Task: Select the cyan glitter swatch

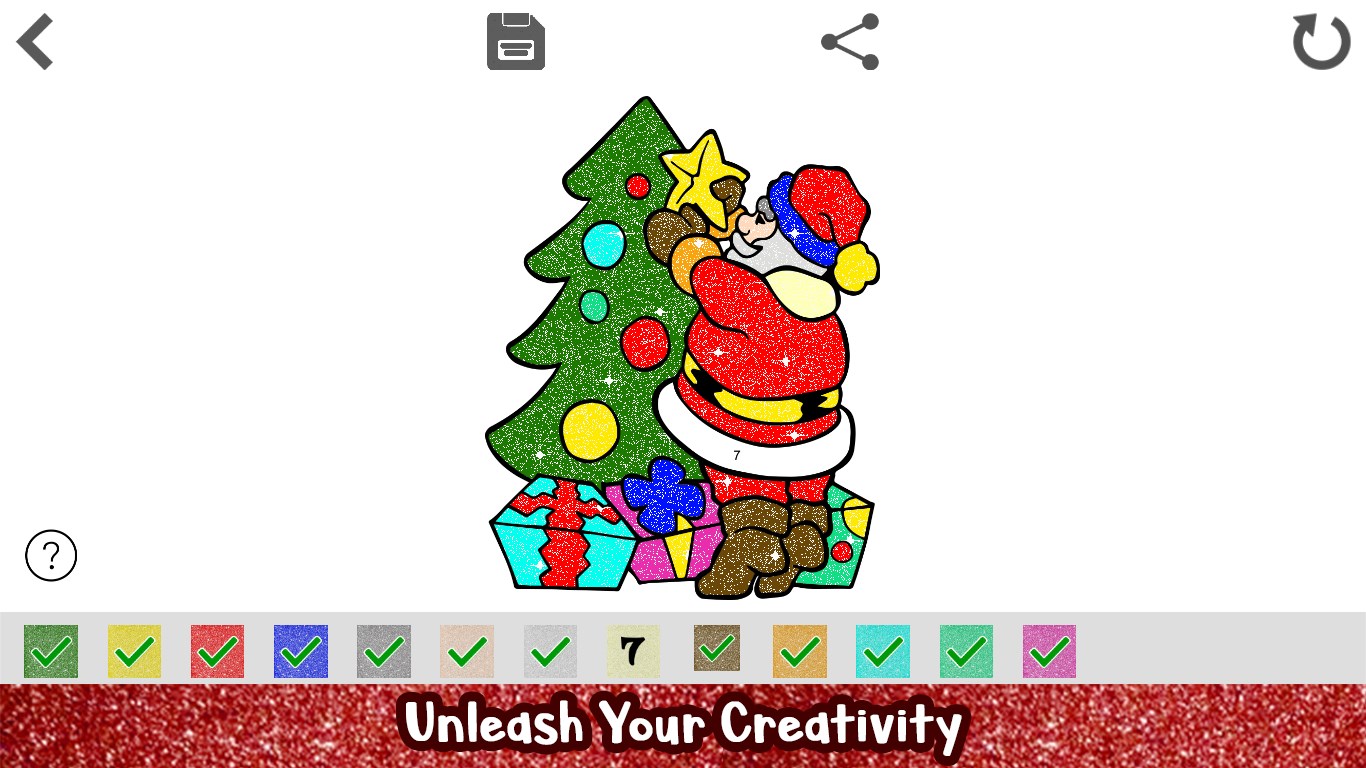Action: [x=883, y=652]
